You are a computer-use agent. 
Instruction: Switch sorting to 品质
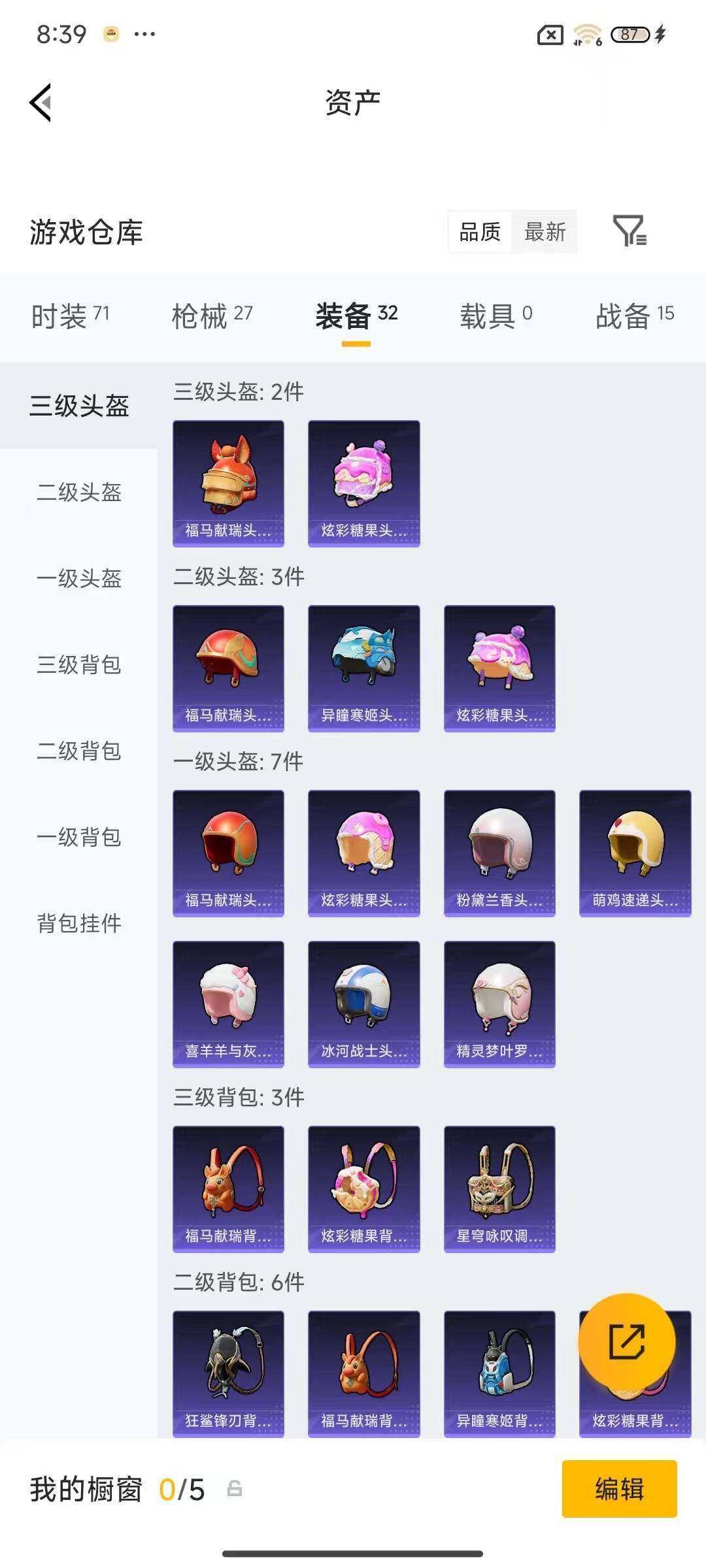click(x=480, y=233)
